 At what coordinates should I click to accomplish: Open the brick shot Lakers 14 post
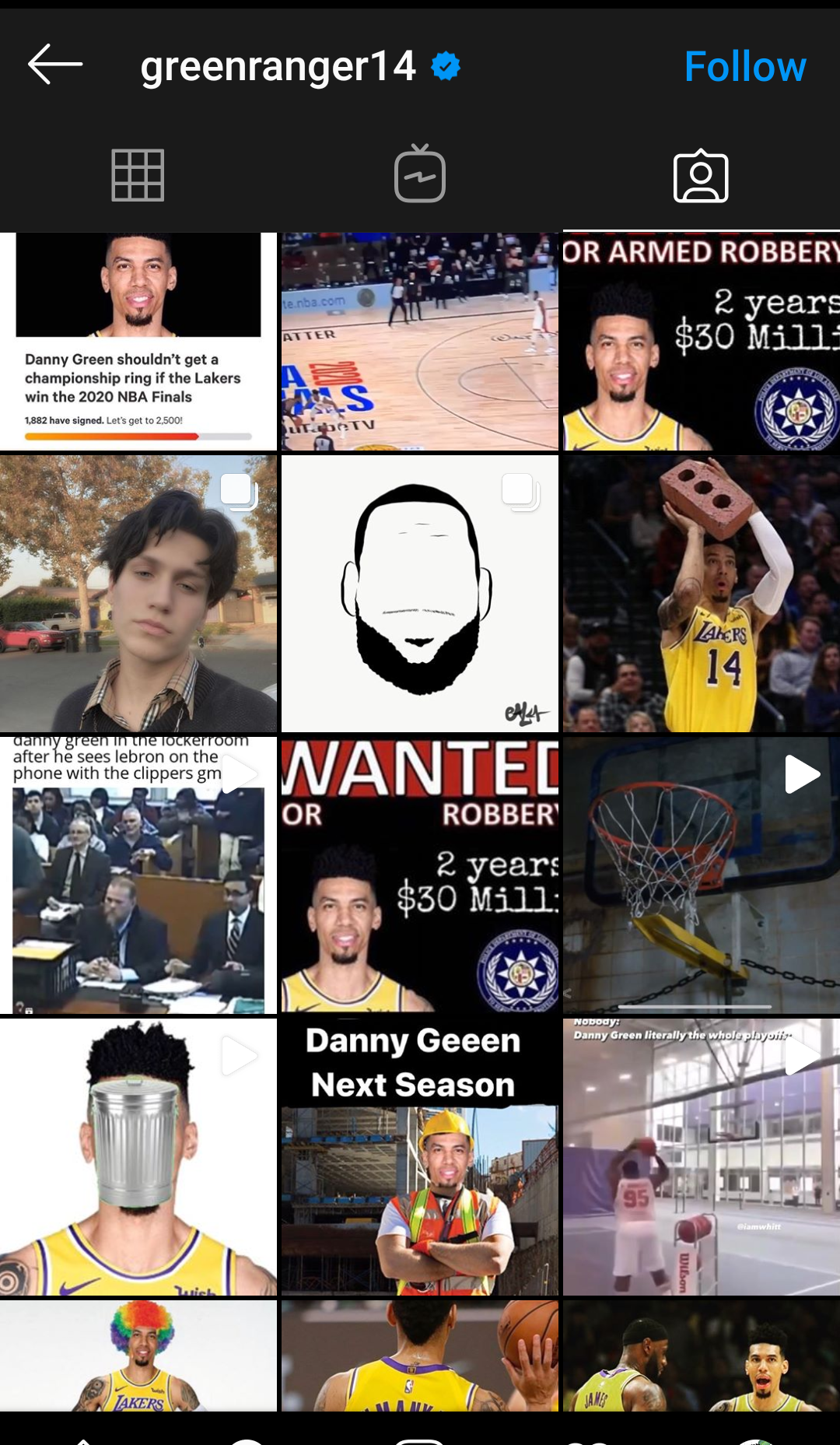pyautogui.click(x=702, y=594)
